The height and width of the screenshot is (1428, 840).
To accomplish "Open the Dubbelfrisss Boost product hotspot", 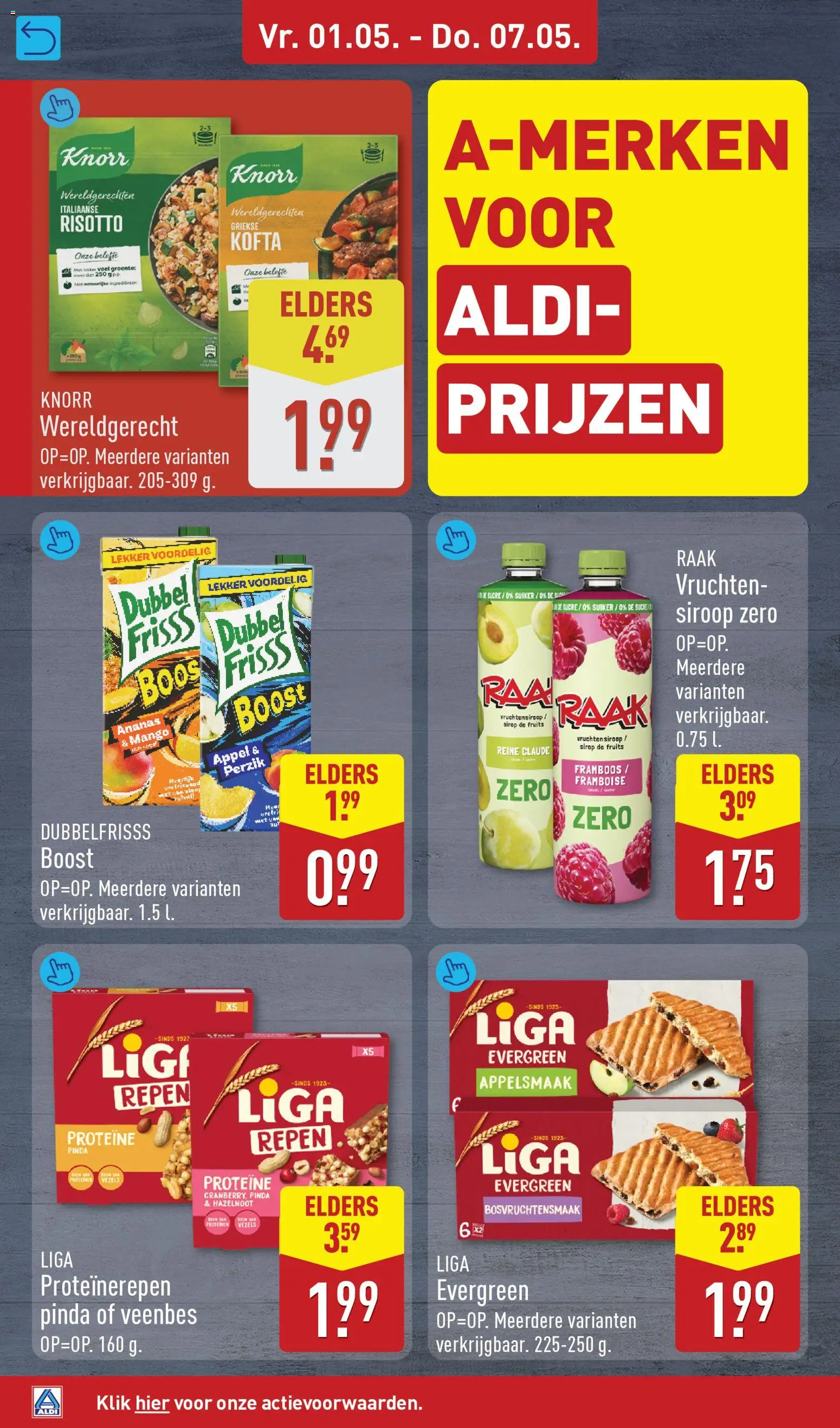I will 60,540.
